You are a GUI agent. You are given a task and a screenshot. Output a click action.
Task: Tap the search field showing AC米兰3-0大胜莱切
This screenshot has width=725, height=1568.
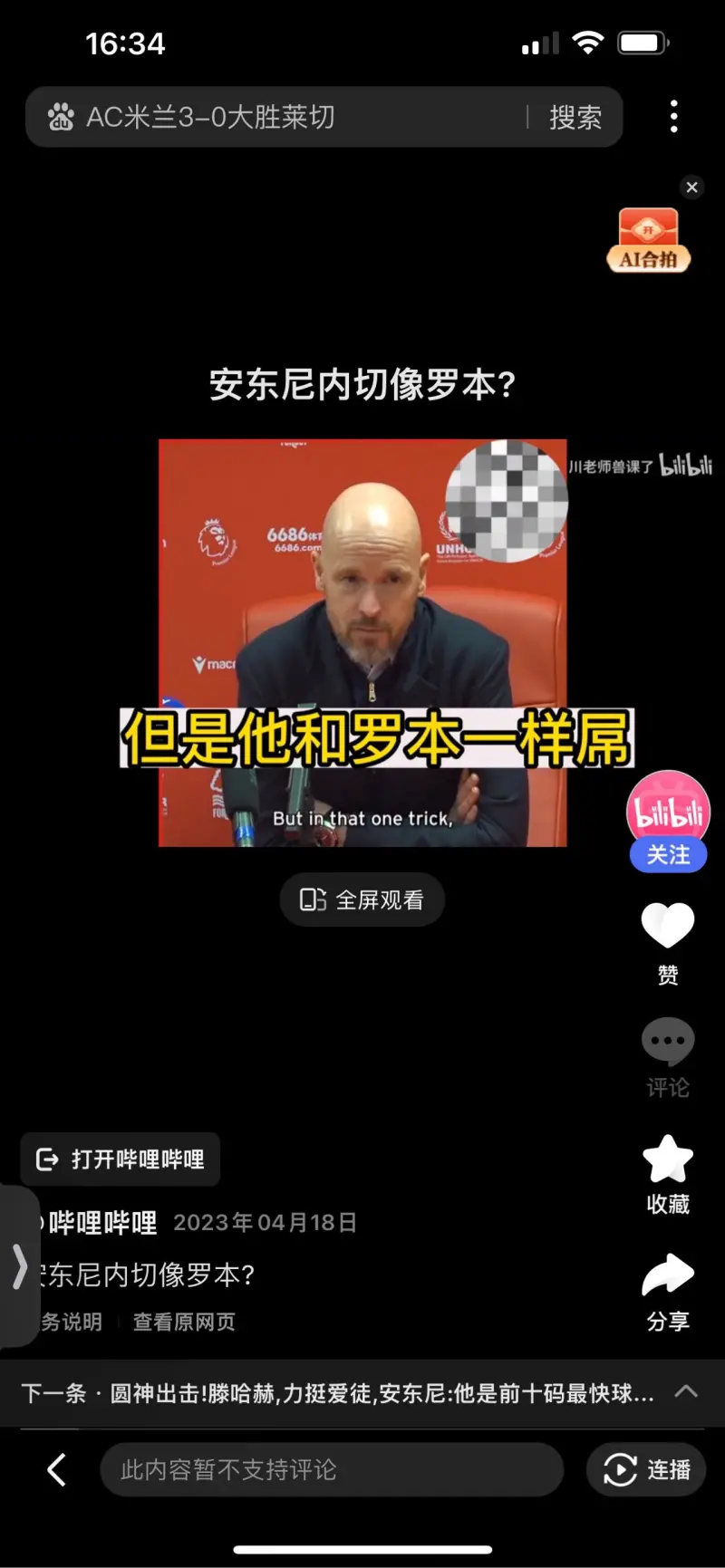[272, 117]
